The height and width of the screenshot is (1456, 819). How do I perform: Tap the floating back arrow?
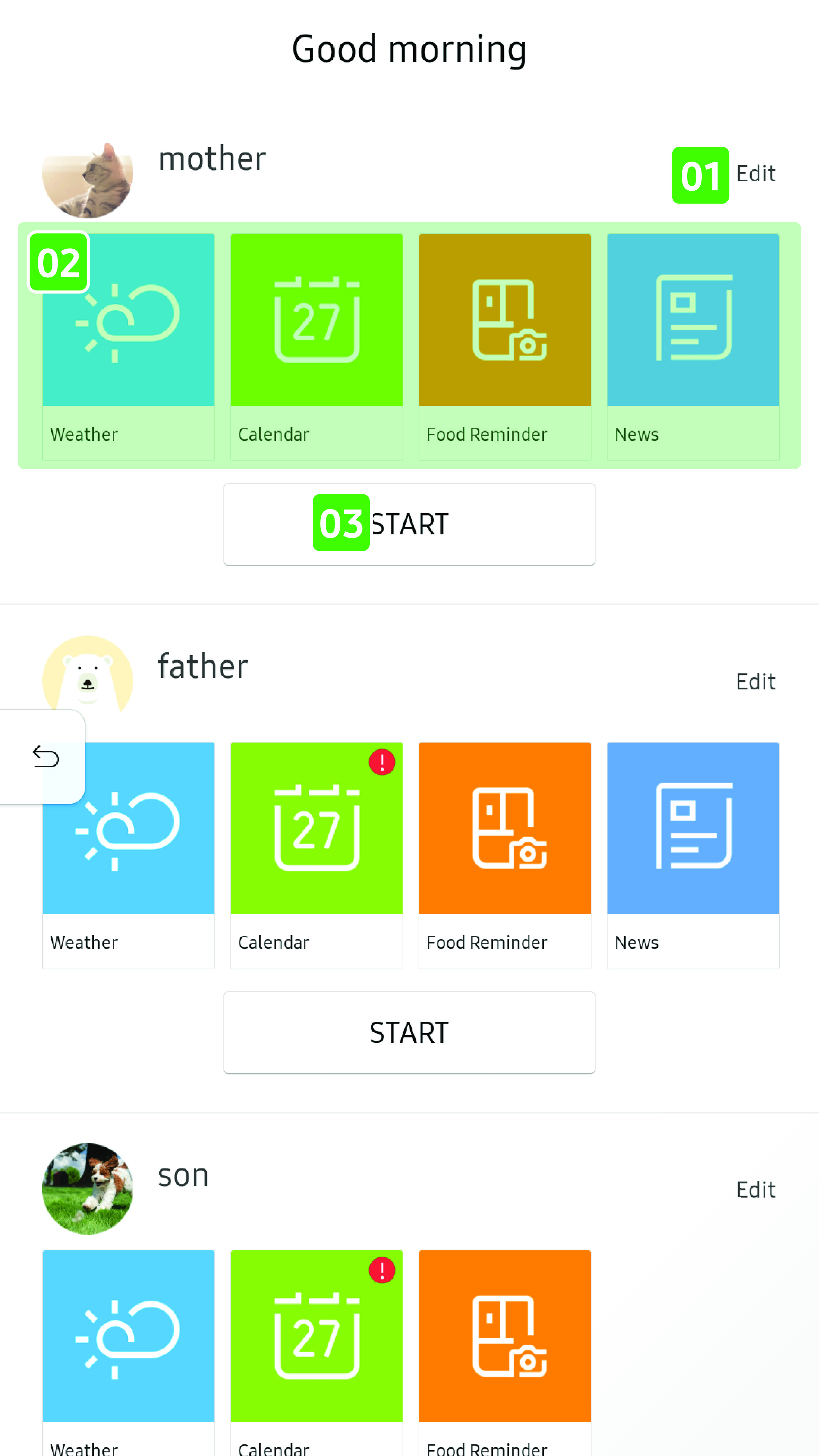coord(45,757)
